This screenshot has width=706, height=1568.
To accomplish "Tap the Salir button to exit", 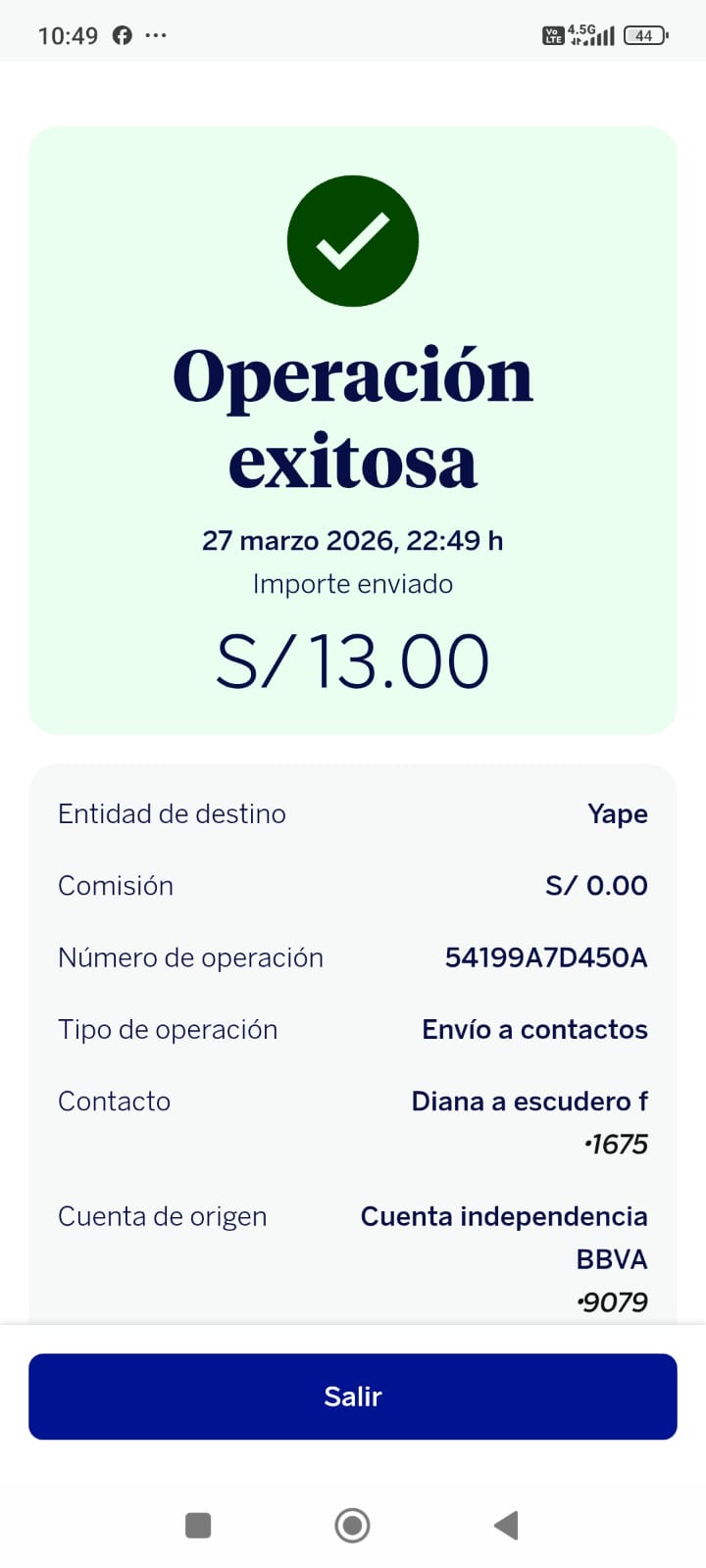I will tap(353, 1396).
